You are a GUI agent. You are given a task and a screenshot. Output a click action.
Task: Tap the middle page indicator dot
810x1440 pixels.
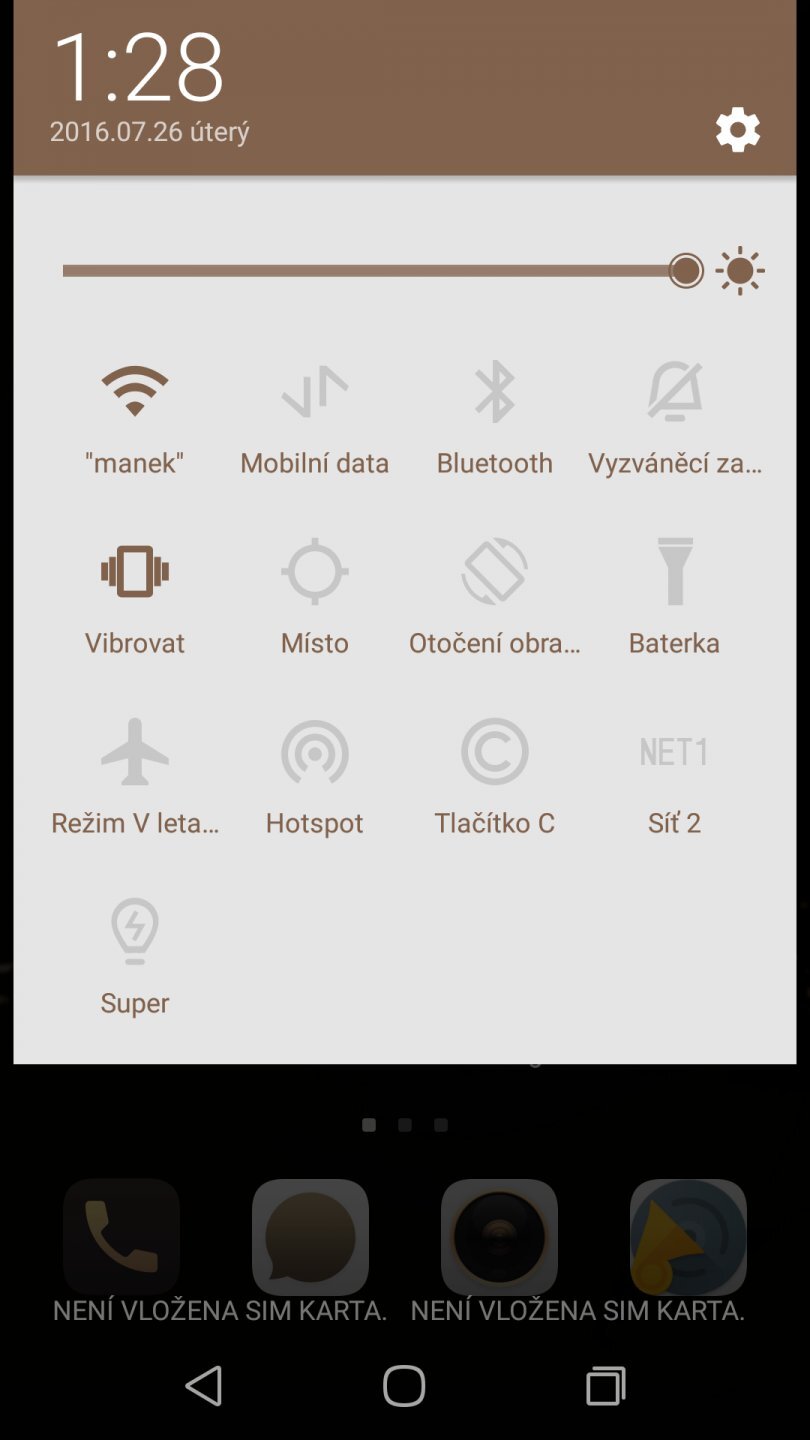[x=404, y=1123]
